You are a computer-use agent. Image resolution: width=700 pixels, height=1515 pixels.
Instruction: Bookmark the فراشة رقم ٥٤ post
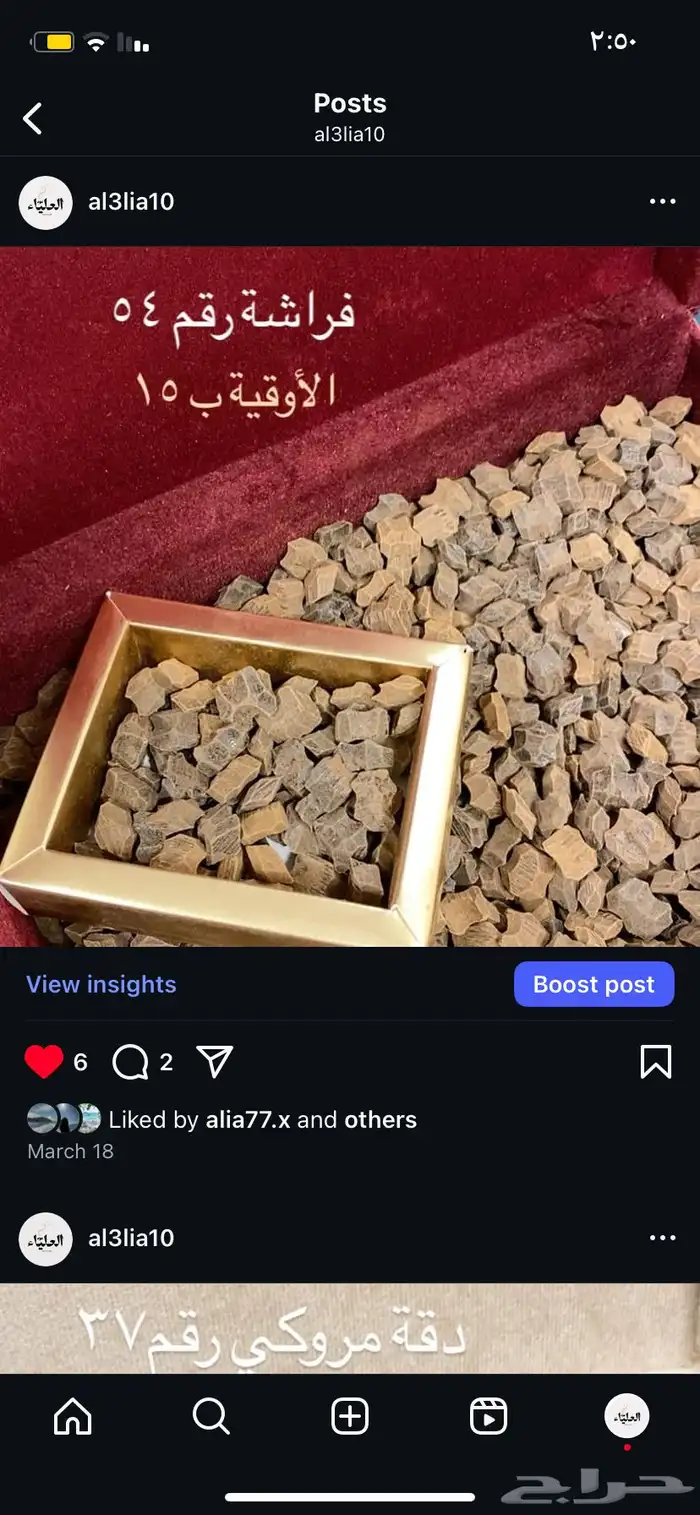[655, 1062]
